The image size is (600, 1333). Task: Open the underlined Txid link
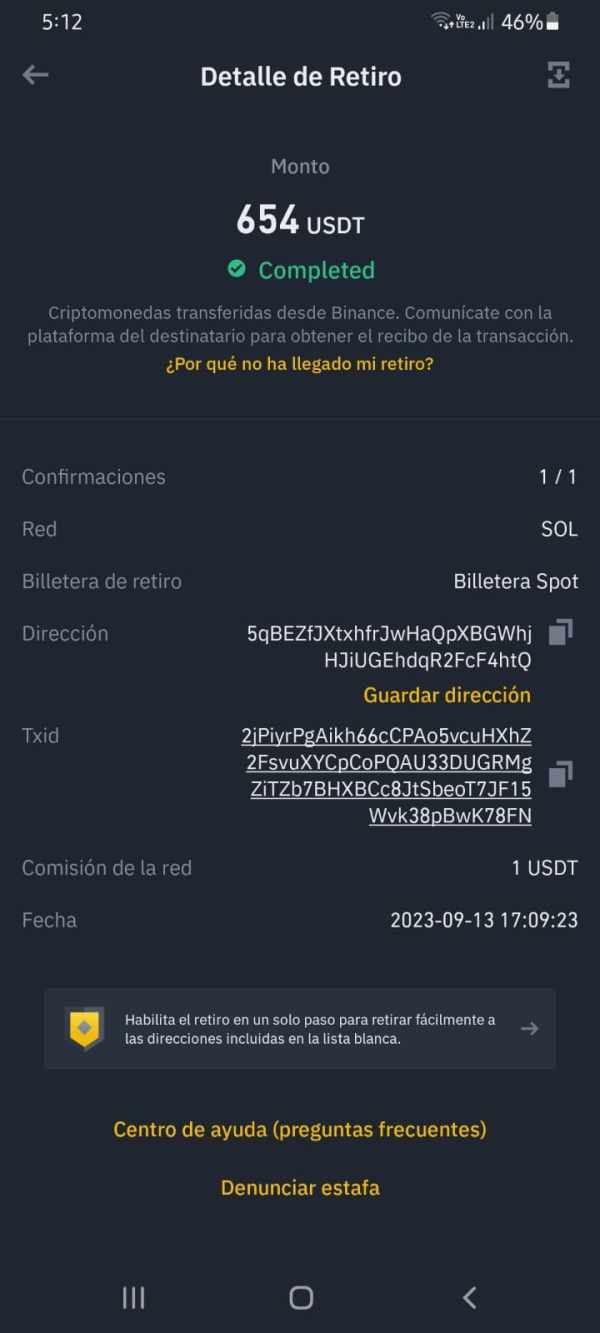click(x=386, y=776)
